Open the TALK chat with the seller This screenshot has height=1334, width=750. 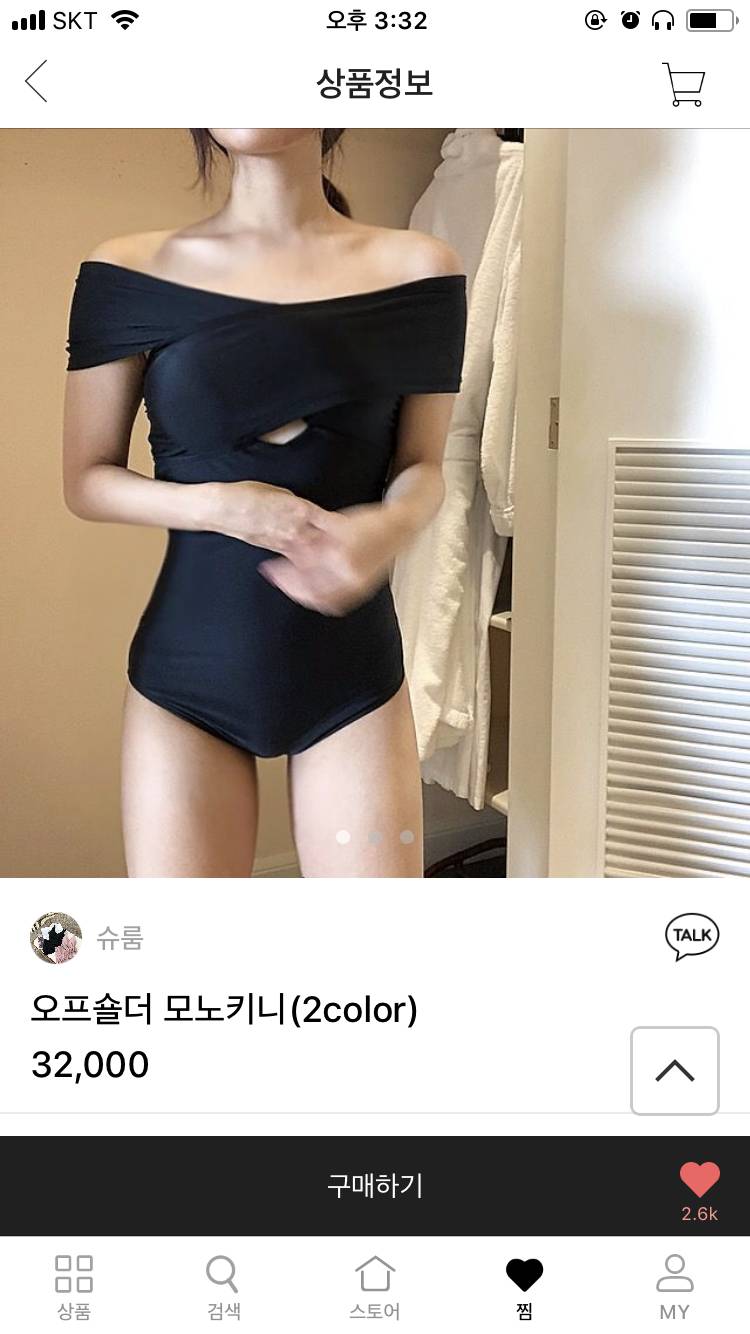(x=693, y=936)
